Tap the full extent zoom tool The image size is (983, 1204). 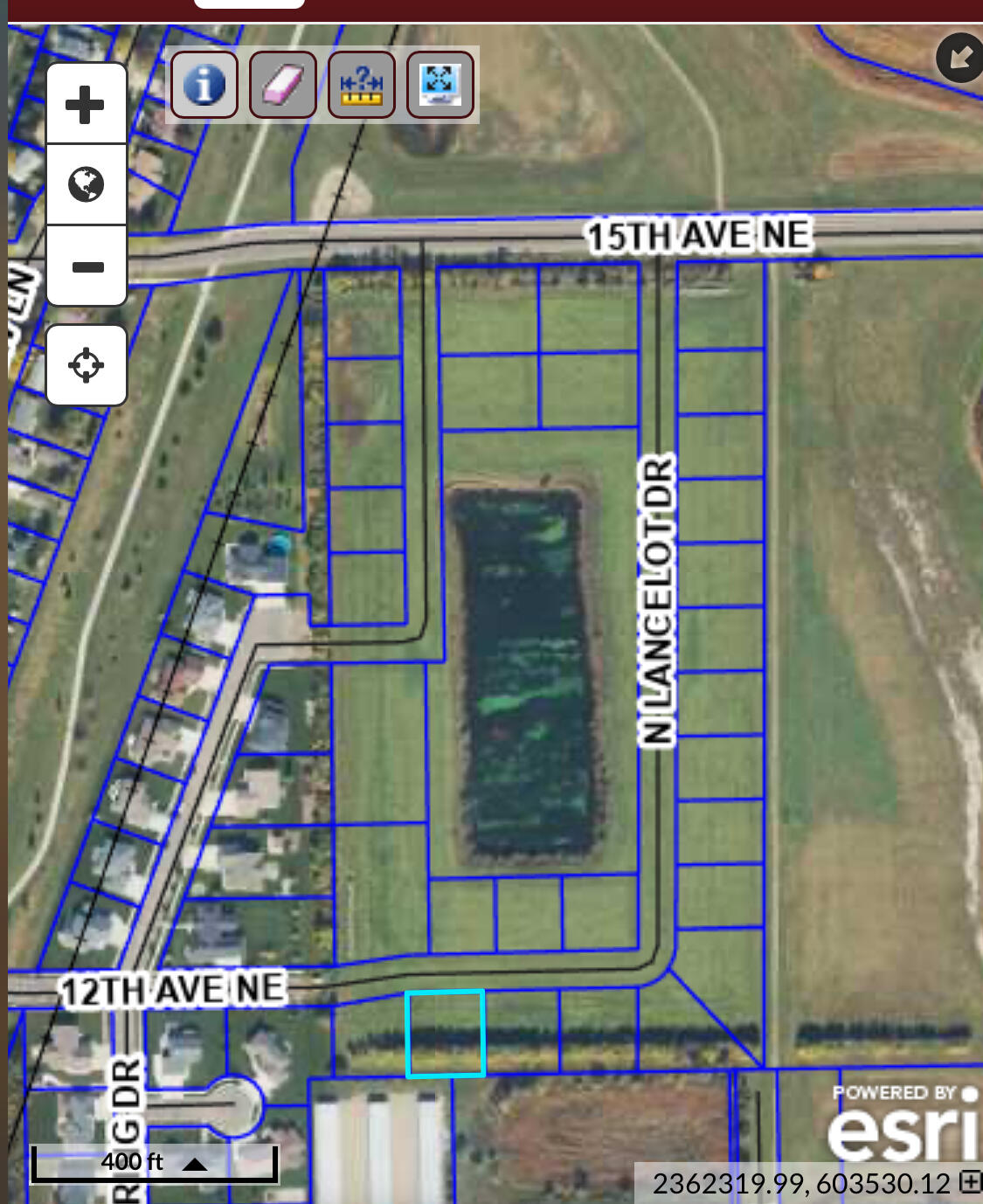440,85
